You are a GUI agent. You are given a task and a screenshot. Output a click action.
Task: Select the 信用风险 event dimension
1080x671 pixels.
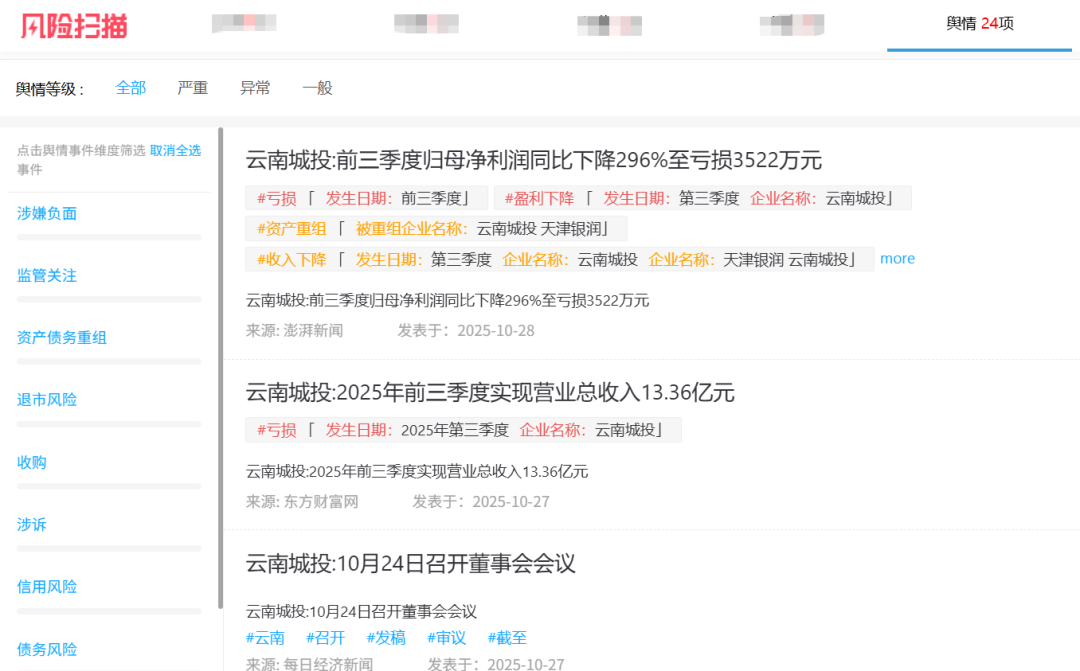[x=47, y=587]
